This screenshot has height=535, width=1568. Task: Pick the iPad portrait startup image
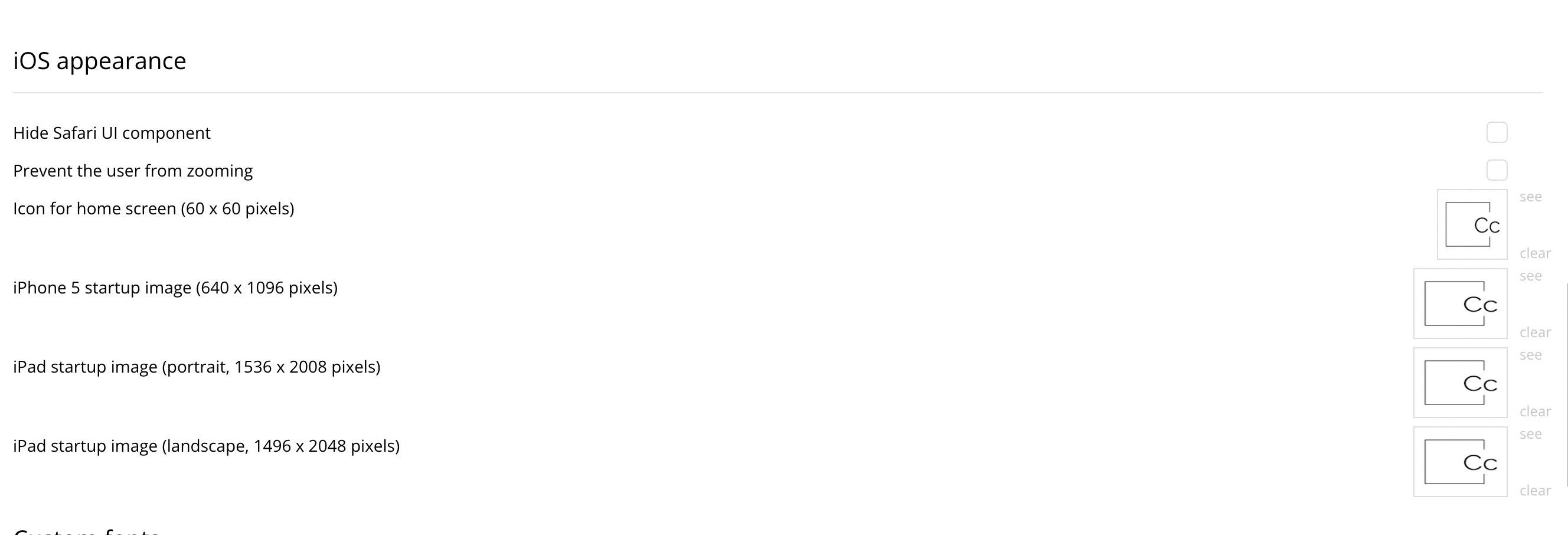pyautogui.click(x=1459, y=383)
